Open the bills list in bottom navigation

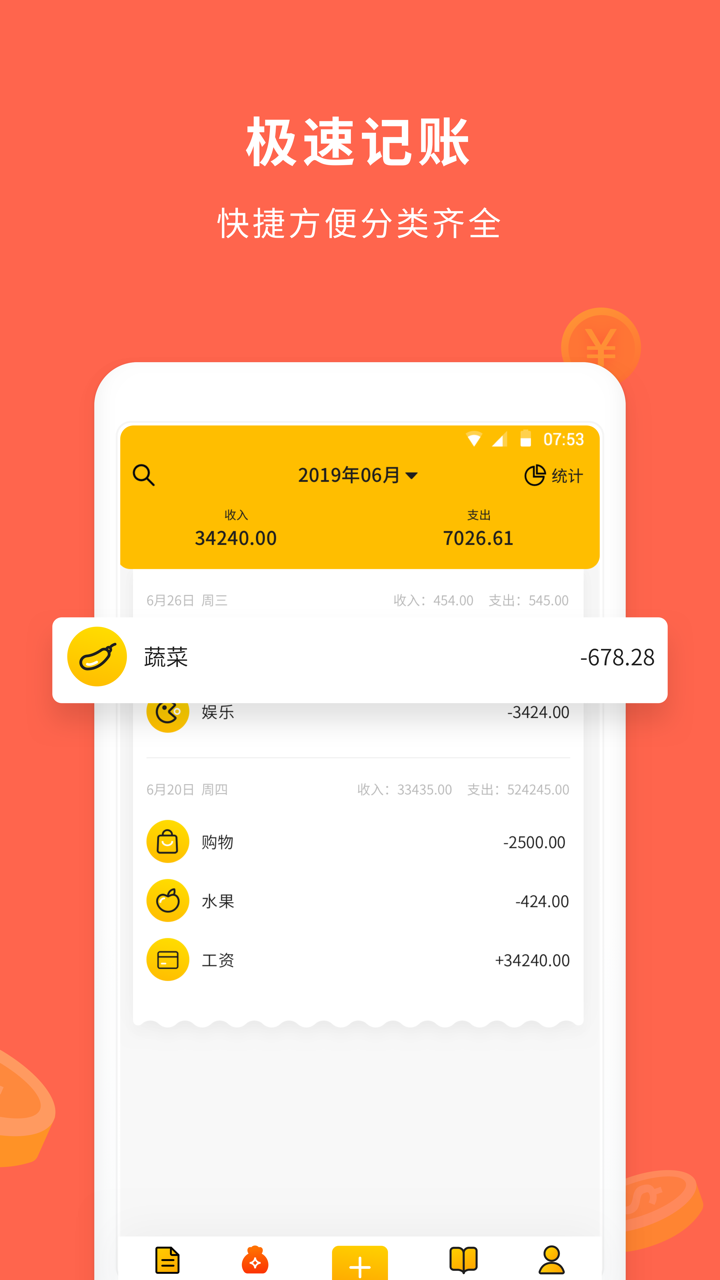coord(167,1261)
